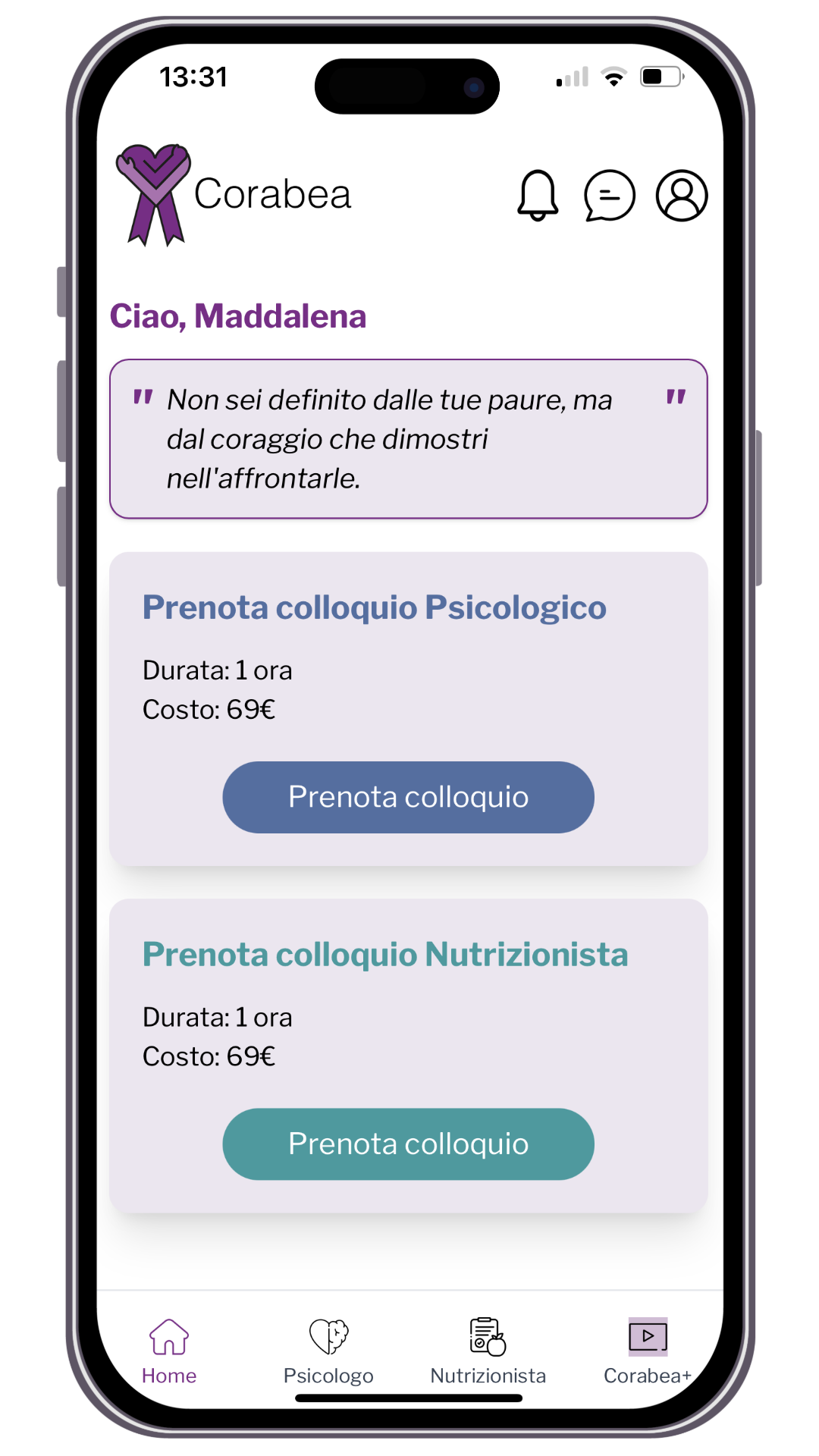
Task: Switch to the Corabea+ tab
Action: coord(648,1351)
